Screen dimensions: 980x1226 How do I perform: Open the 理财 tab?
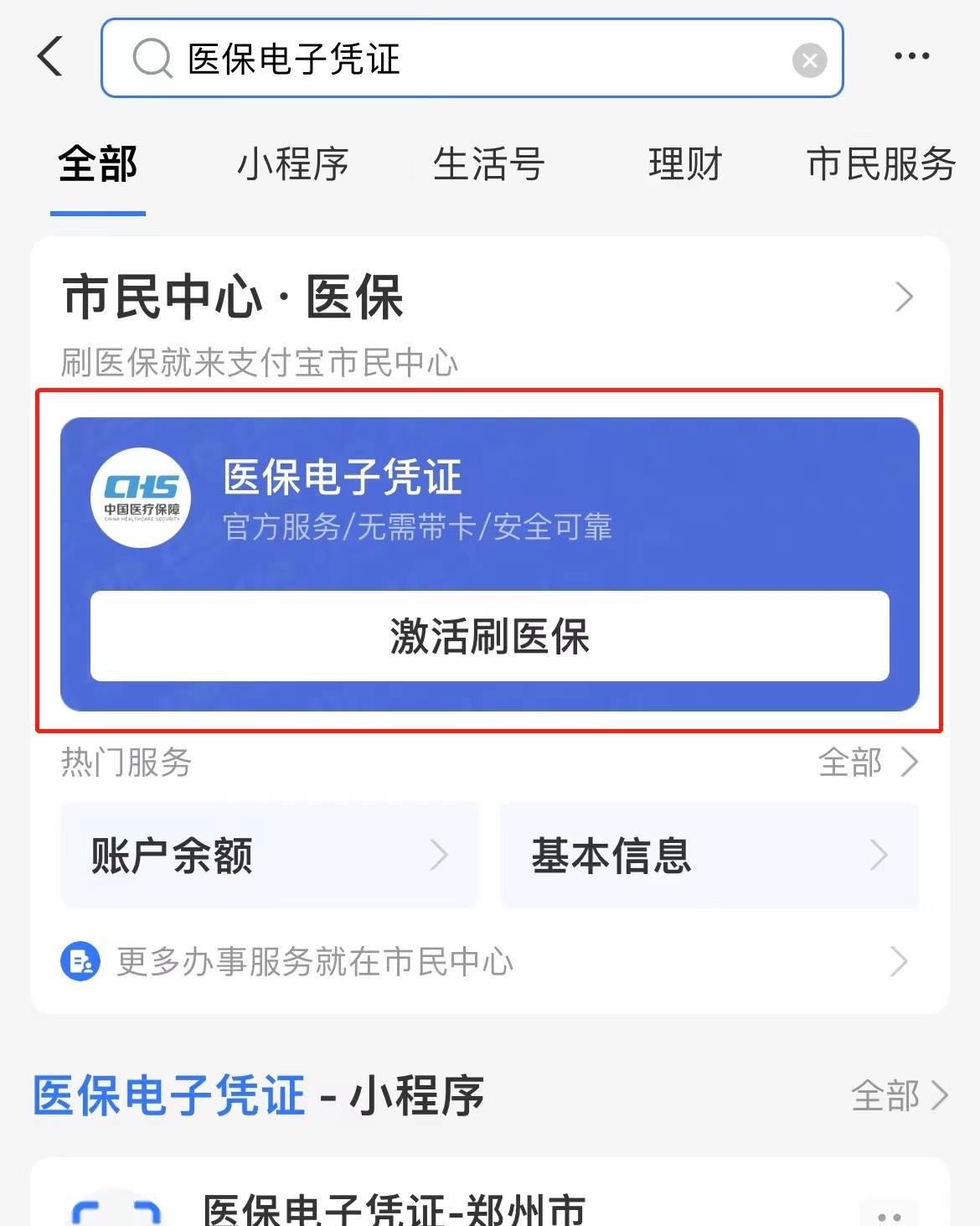coord(685,164)
